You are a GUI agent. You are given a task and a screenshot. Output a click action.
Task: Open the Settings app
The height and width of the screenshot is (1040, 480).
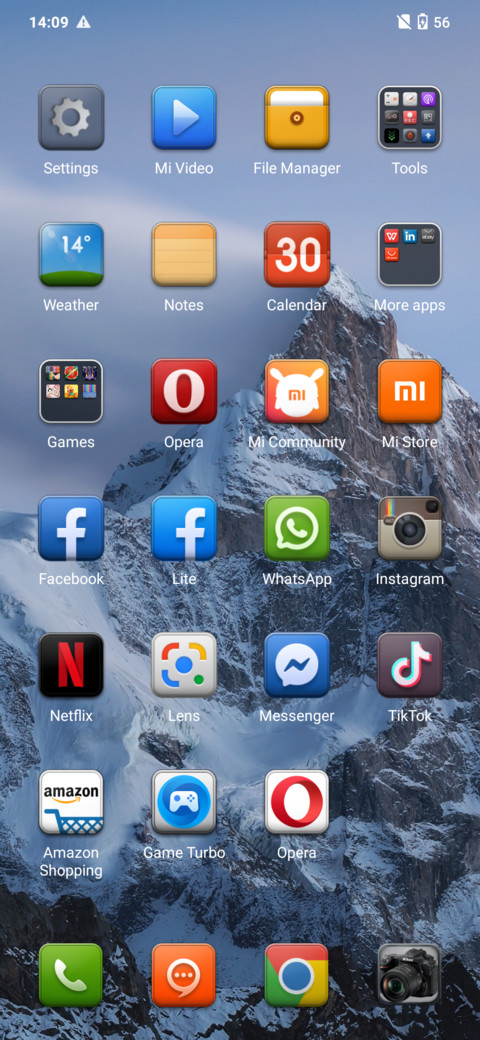click(x=71, y=117)
